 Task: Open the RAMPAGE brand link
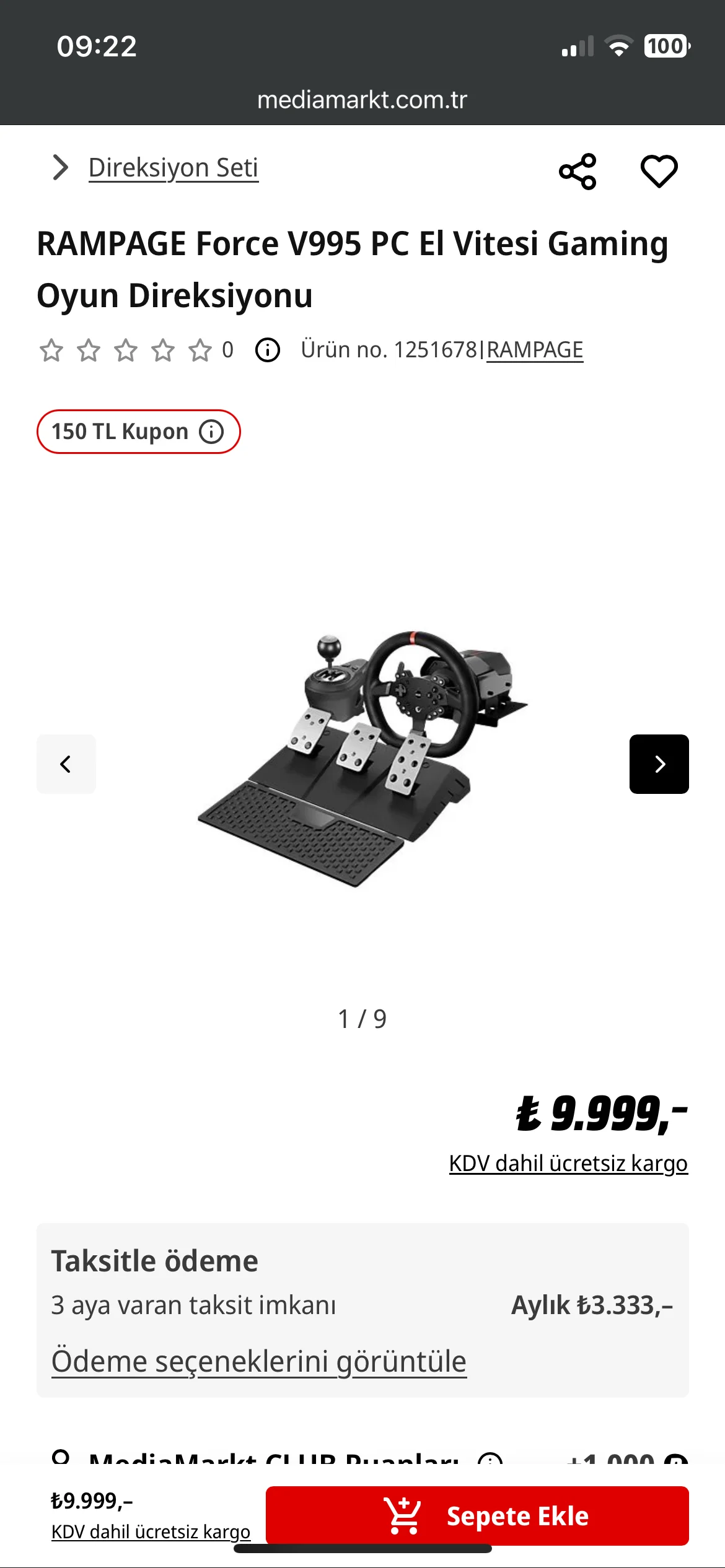(x=535, y=350)
